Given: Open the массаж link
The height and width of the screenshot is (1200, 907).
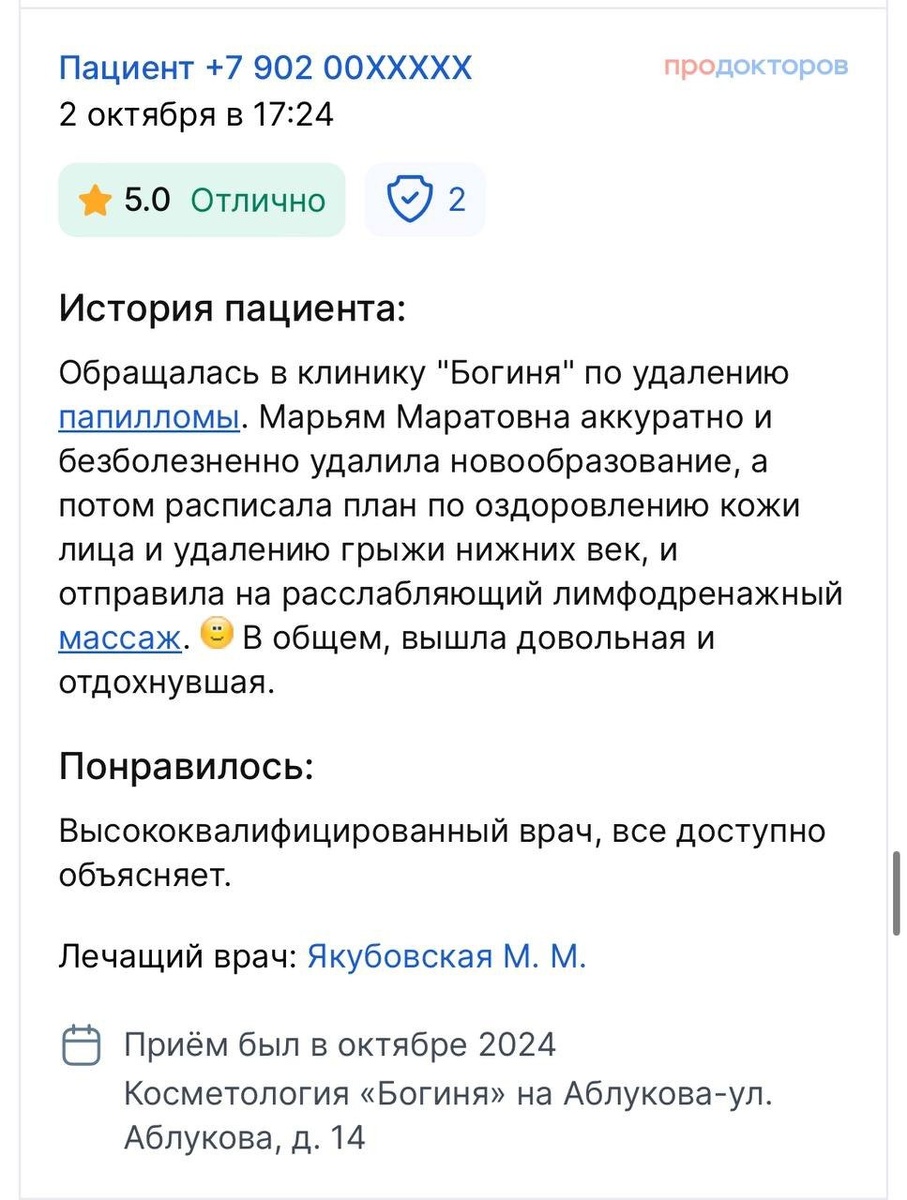Looking at the screenshot, I should pyautogui.click(x=118, y=636).
